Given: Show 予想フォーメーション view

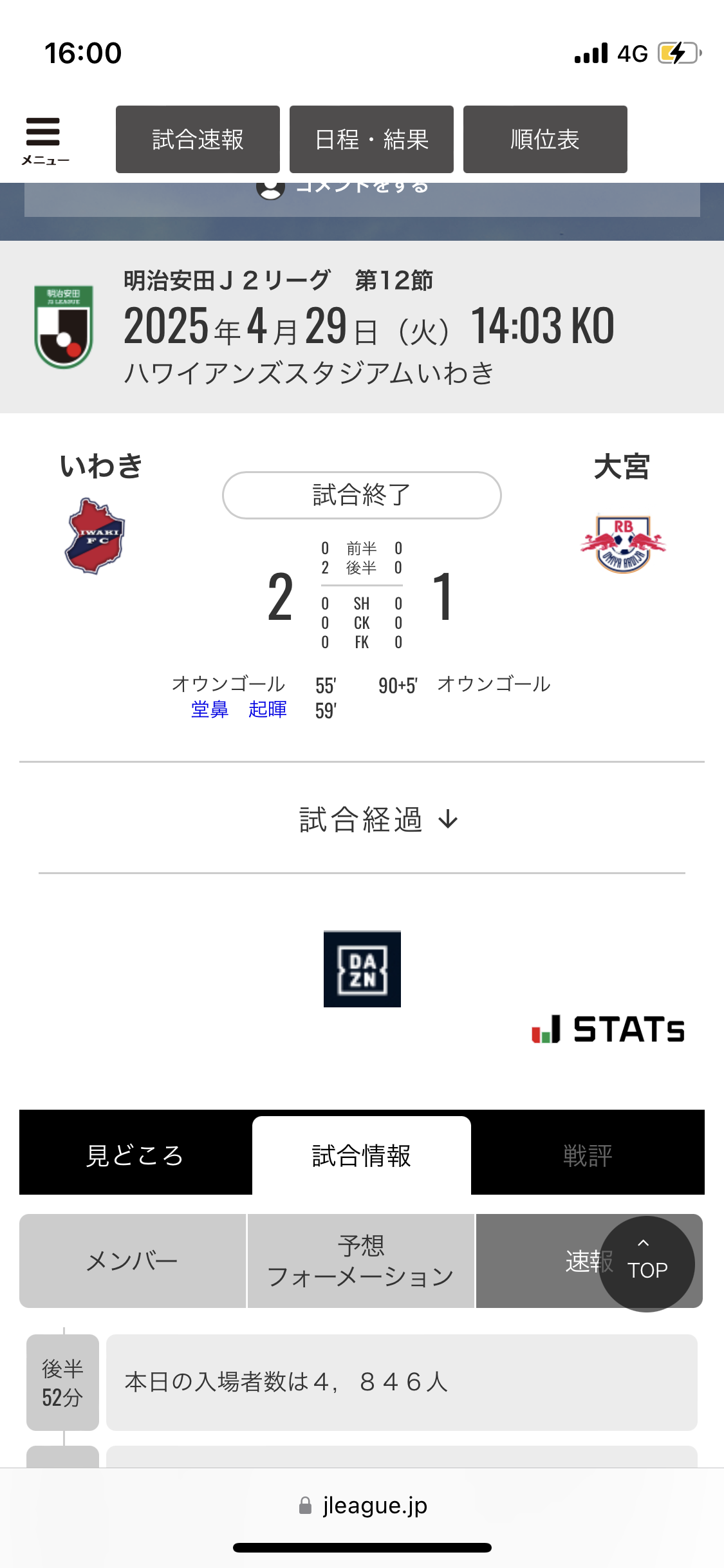Looking at the screenshot, I should [x=361, y=1261].
